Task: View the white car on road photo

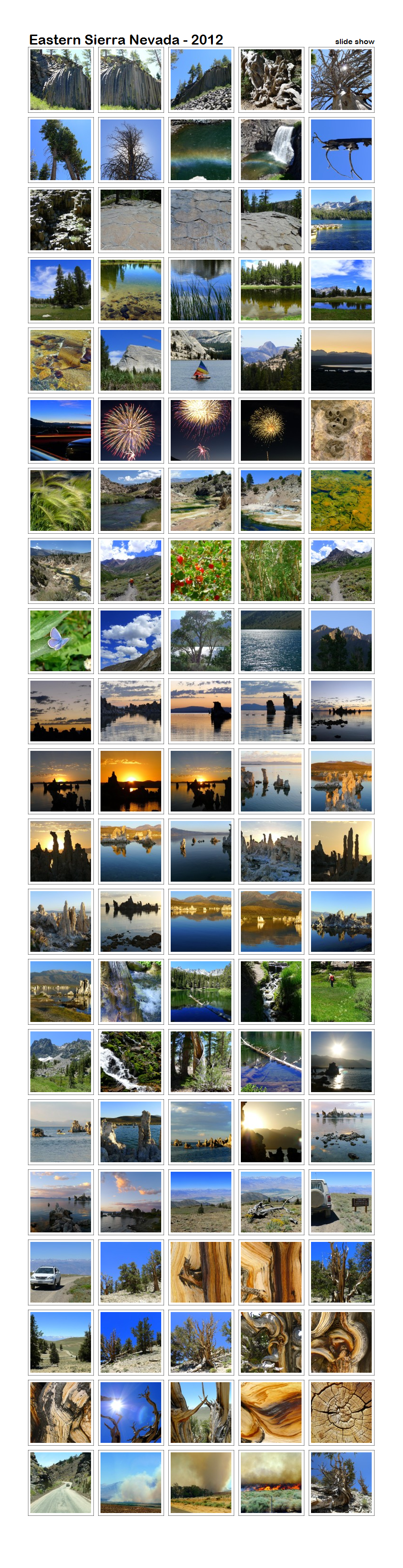Action: [x=61, y=1272]
